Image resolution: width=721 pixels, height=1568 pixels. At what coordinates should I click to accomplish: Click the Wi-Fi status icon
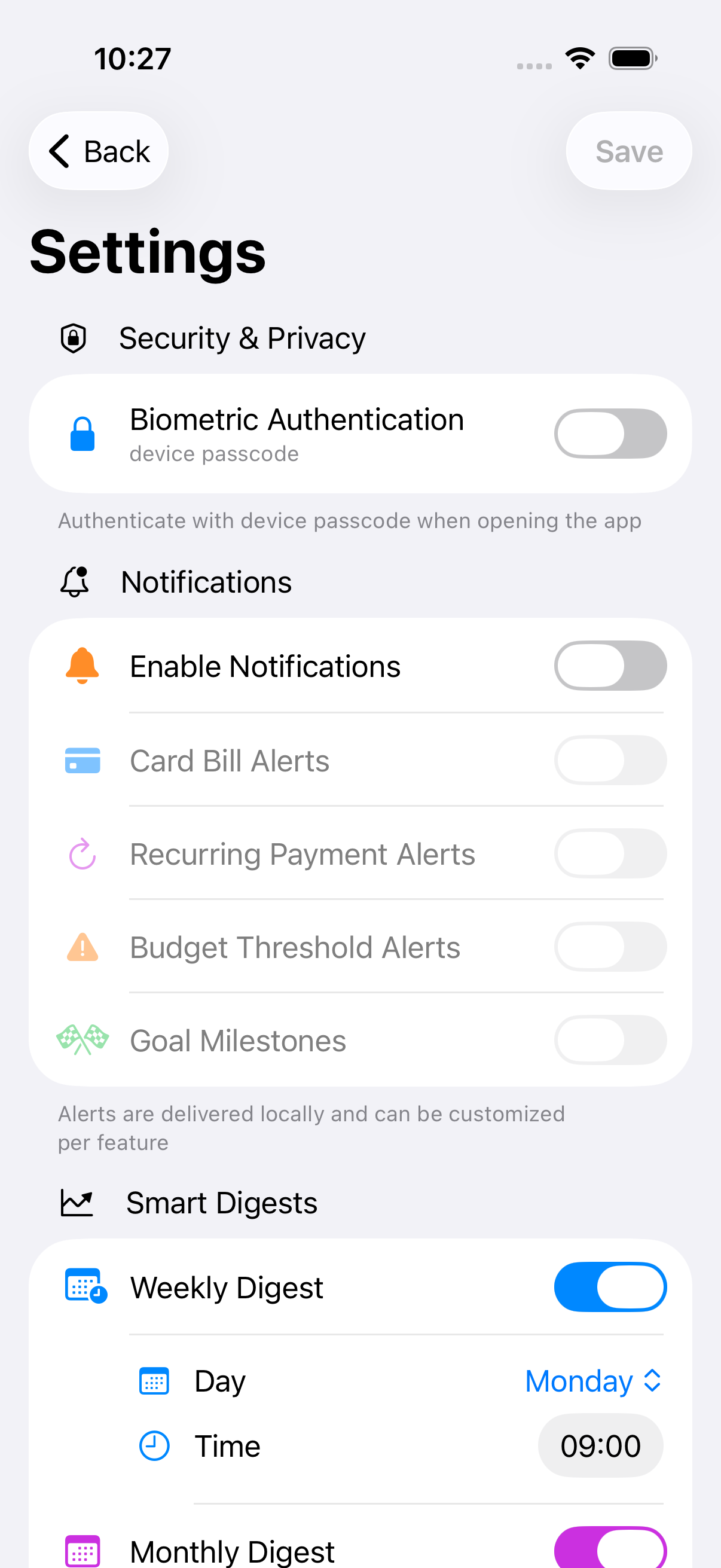coord(581,57)
